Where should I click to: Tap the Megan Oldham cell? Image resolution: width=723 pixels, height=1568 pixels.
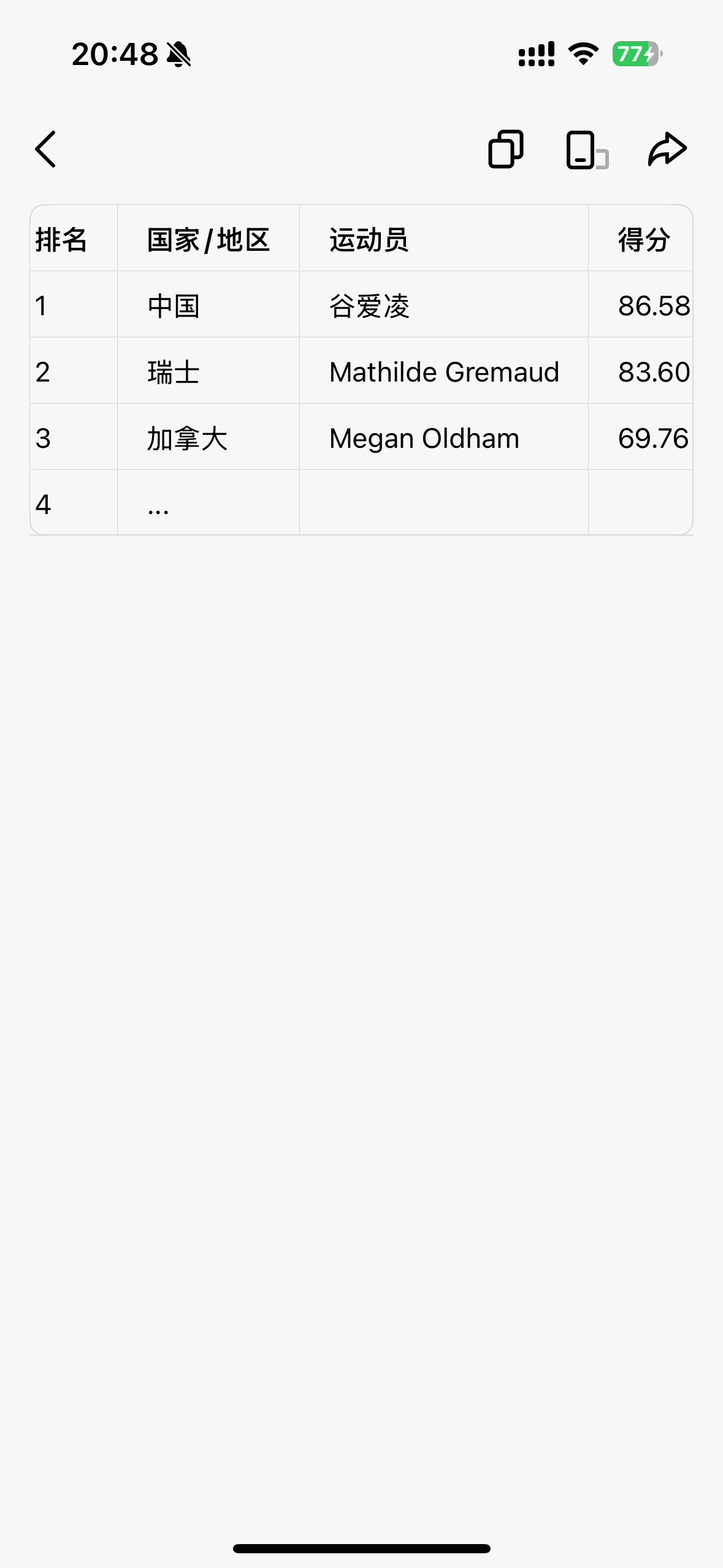click(x=423, y=438)
